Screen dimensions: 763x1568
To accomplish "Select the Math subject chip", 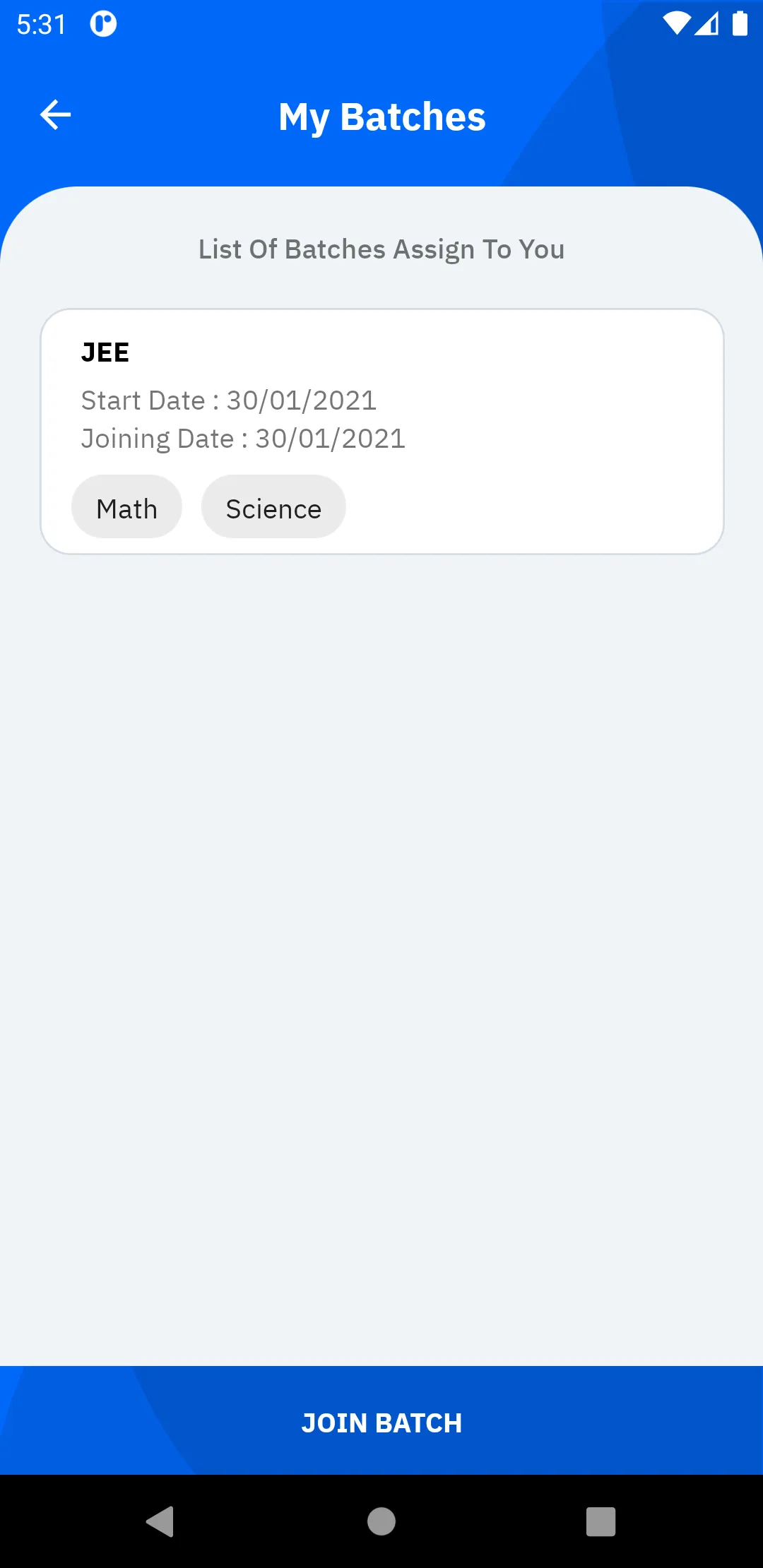I will pyautogui.click(x=127, y=508).
